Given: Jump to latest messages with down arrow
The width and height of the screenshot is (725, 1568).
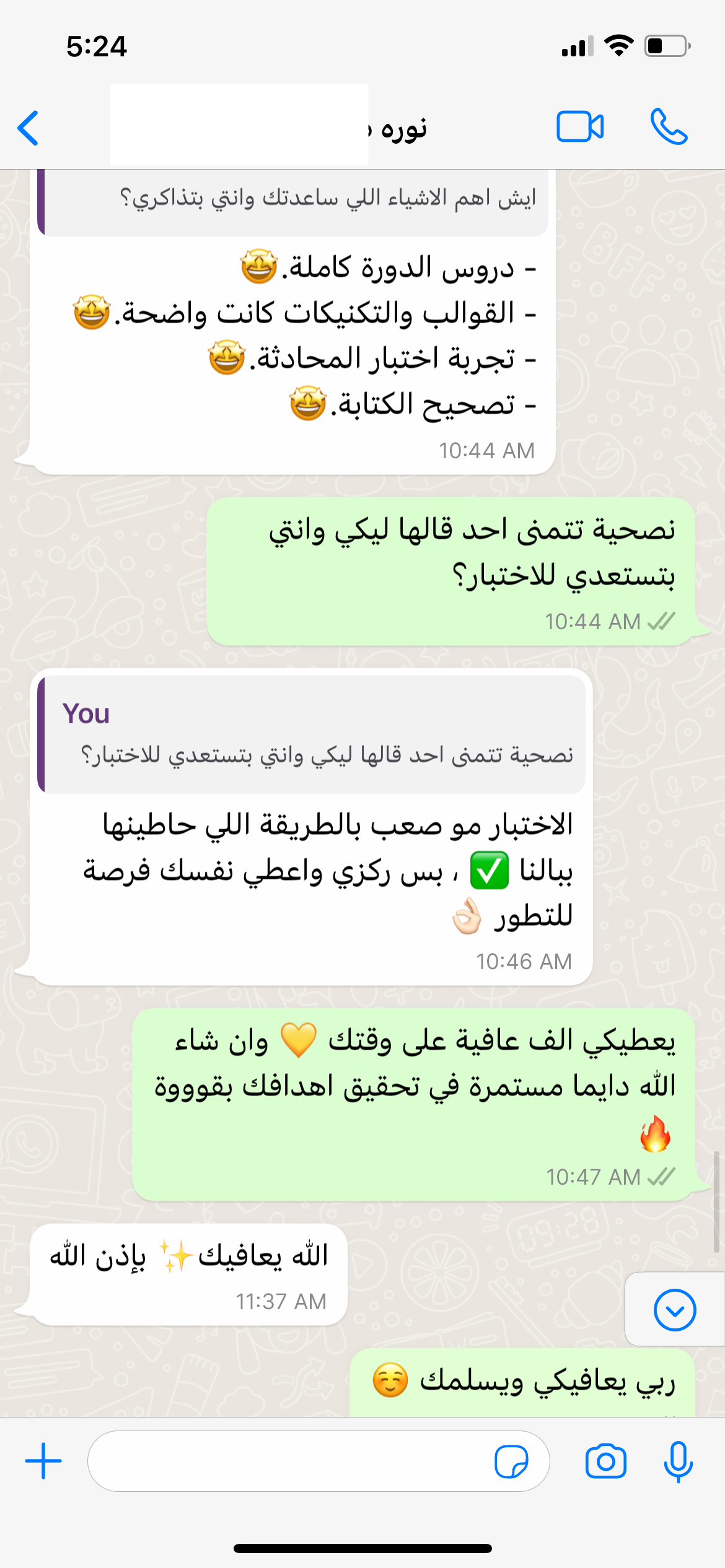Looking at the screenshot, I should (674, 1310).
